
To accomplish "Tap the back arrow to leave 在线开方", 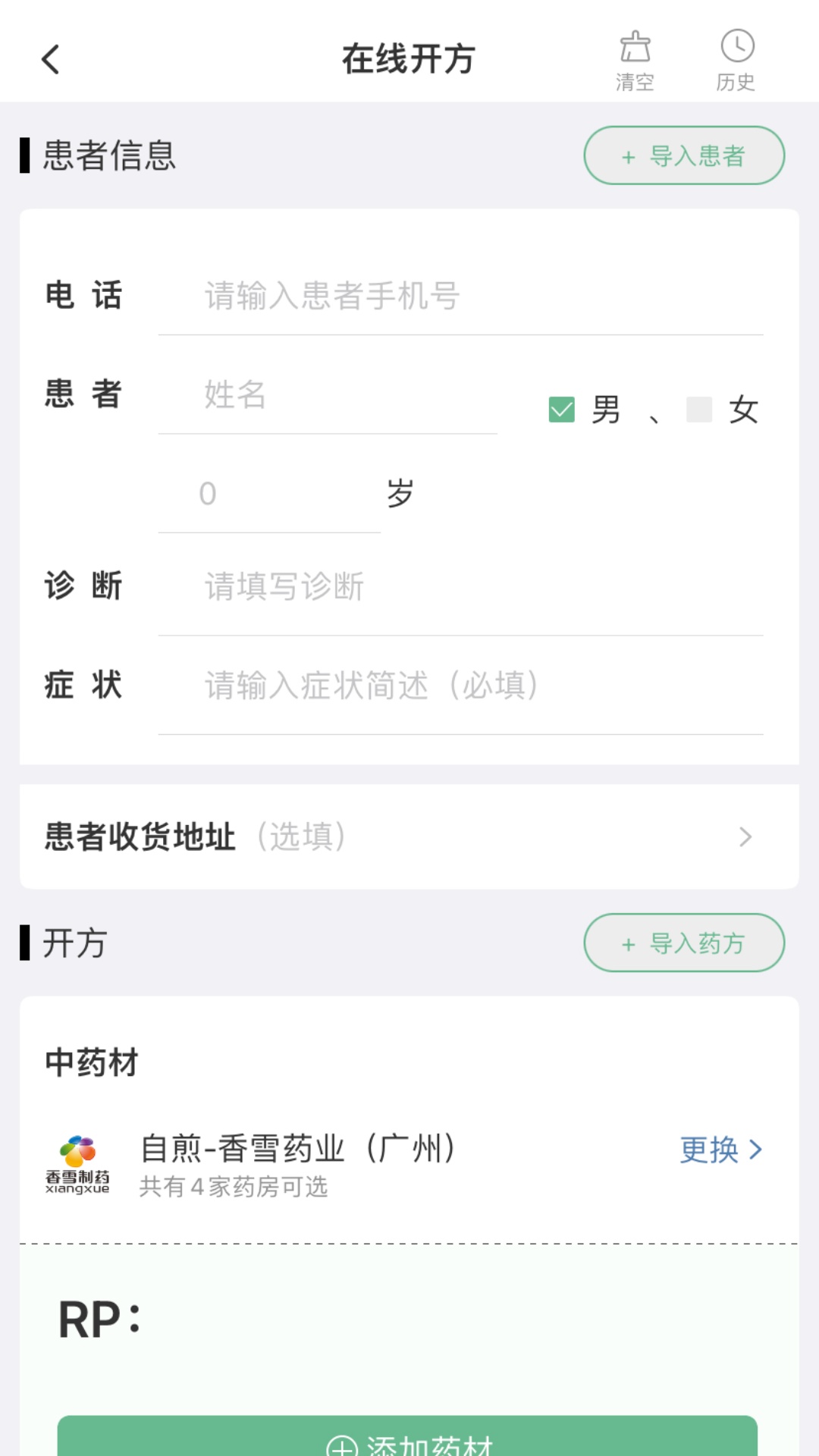I will click(x=50, y=58).
